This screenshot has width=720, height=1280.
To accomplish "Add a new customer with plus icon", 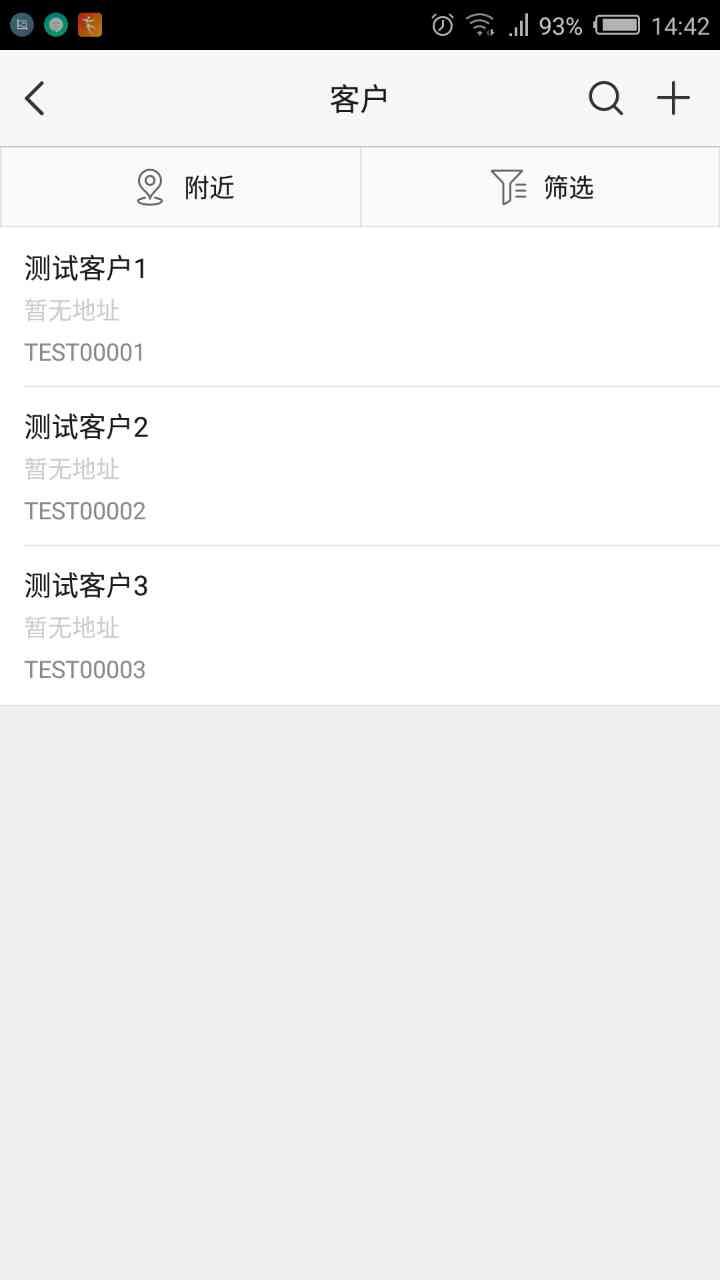I will [x=673, y=98].
